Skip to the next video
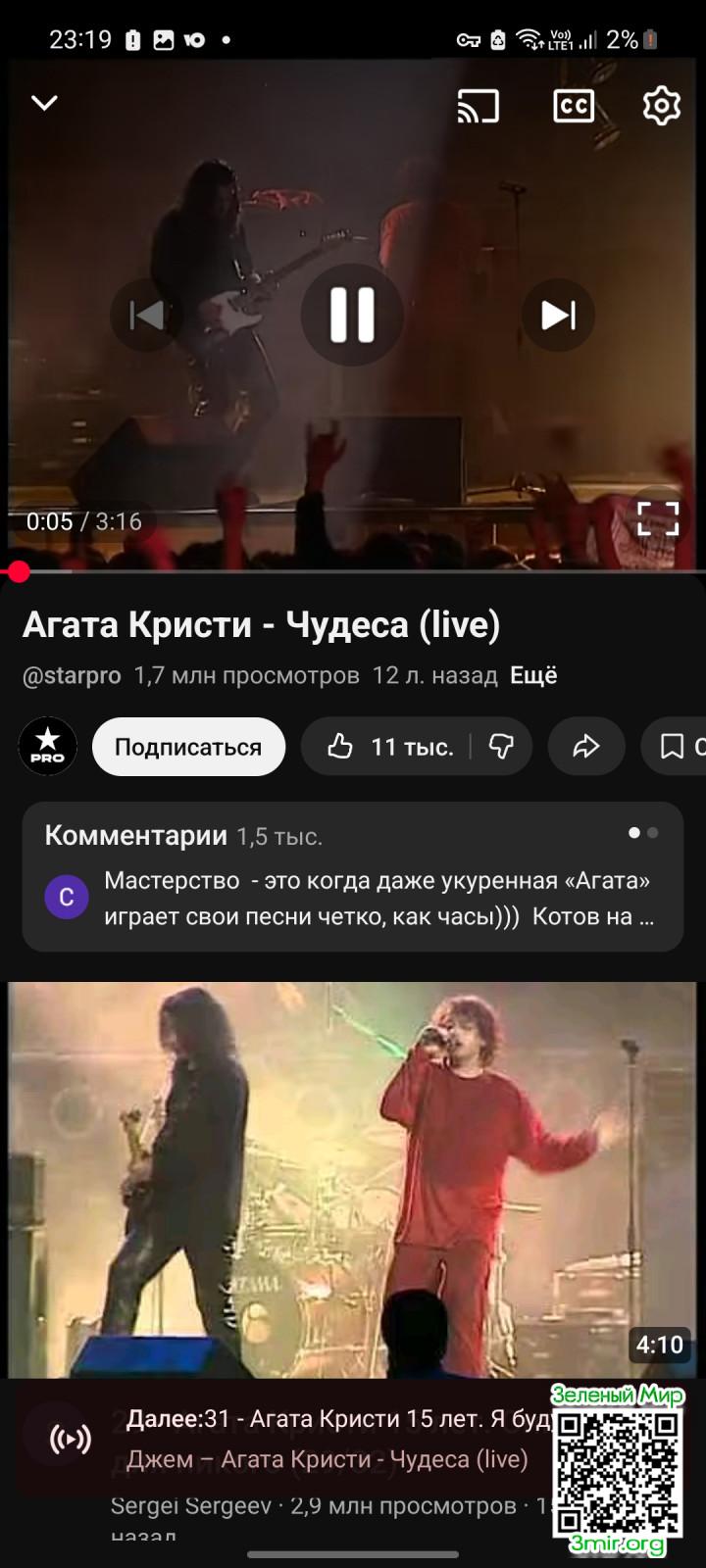706x1568 pixels. coord(558,315)
